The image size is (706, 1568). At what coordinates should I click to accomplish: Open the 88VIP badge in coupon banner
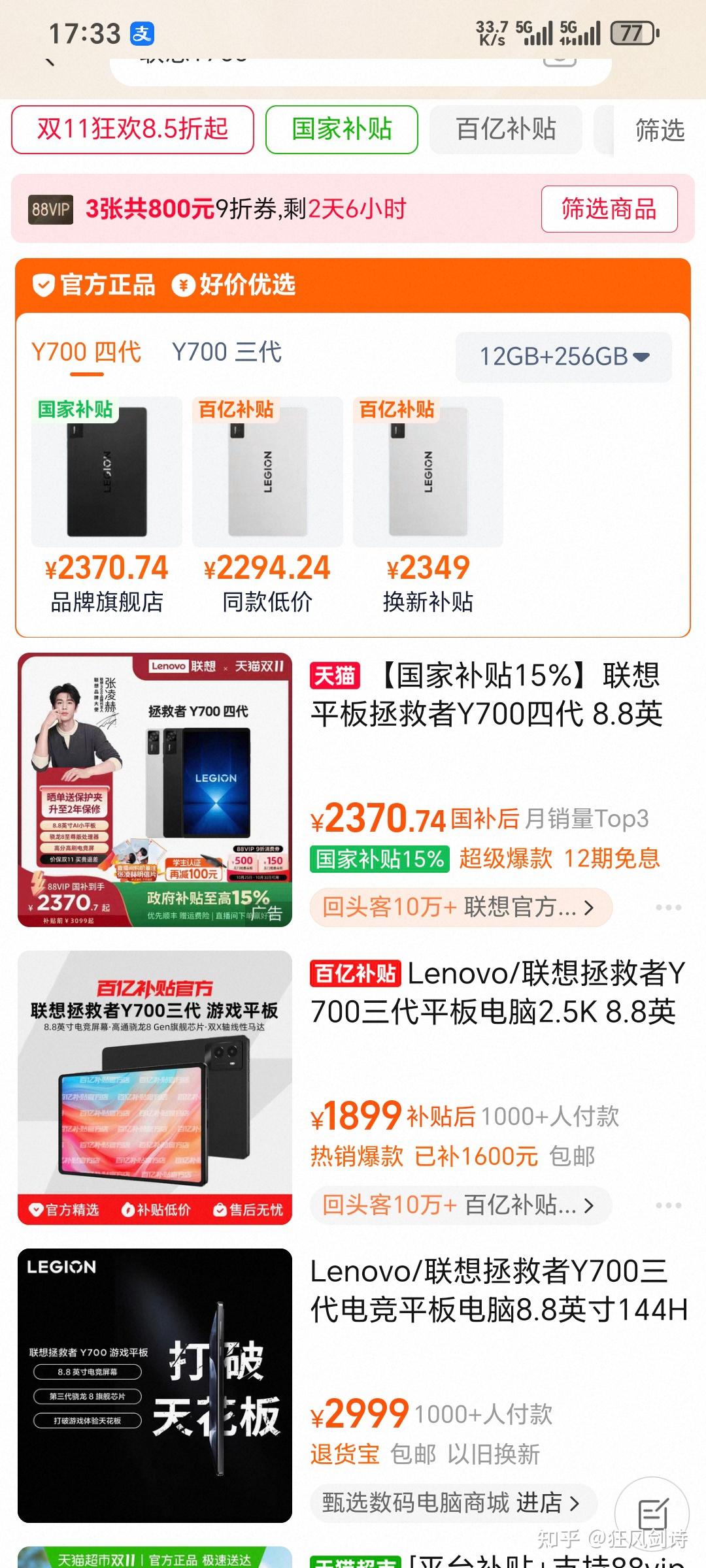[50, 210]
